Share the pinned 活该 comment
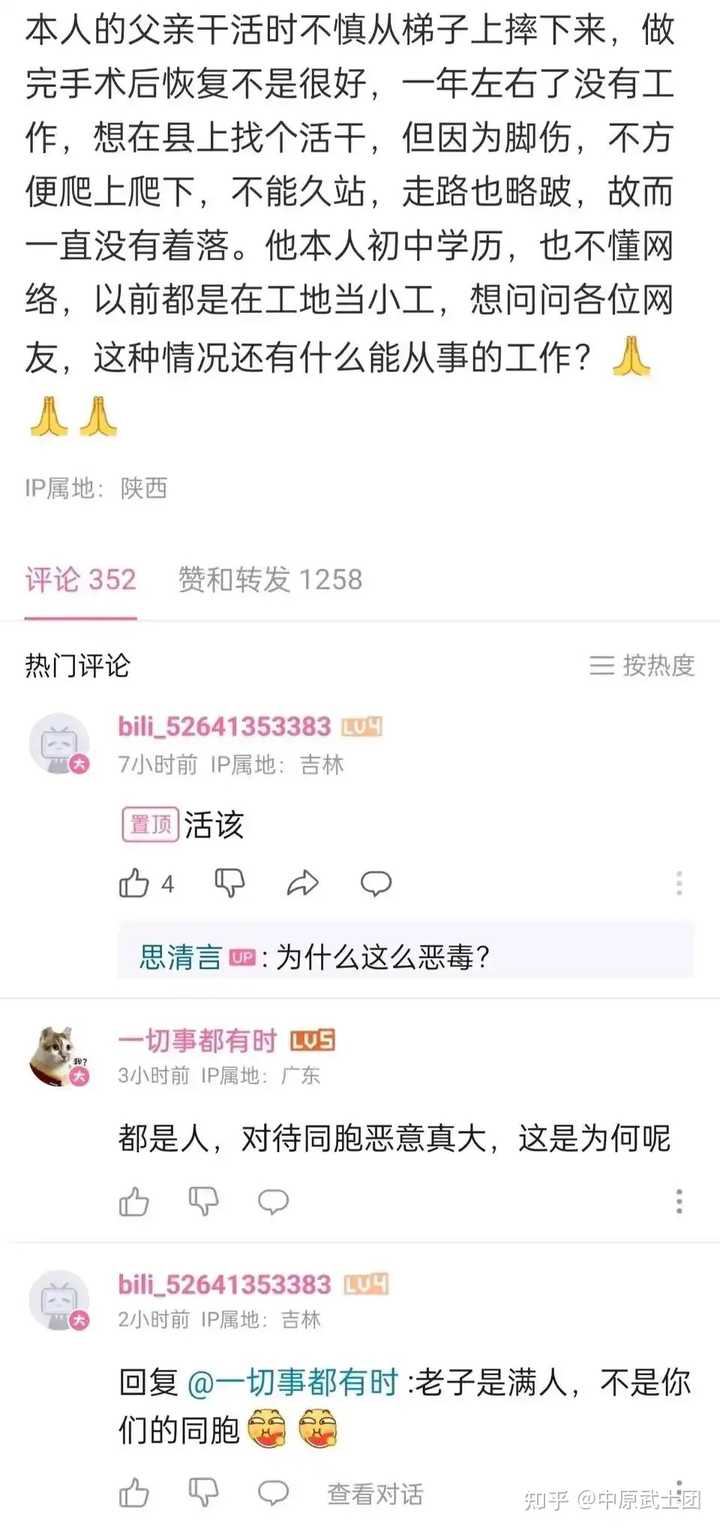The width and height of the screenshot is (720, 1529). pyautogui.click(x=302, y=884)
